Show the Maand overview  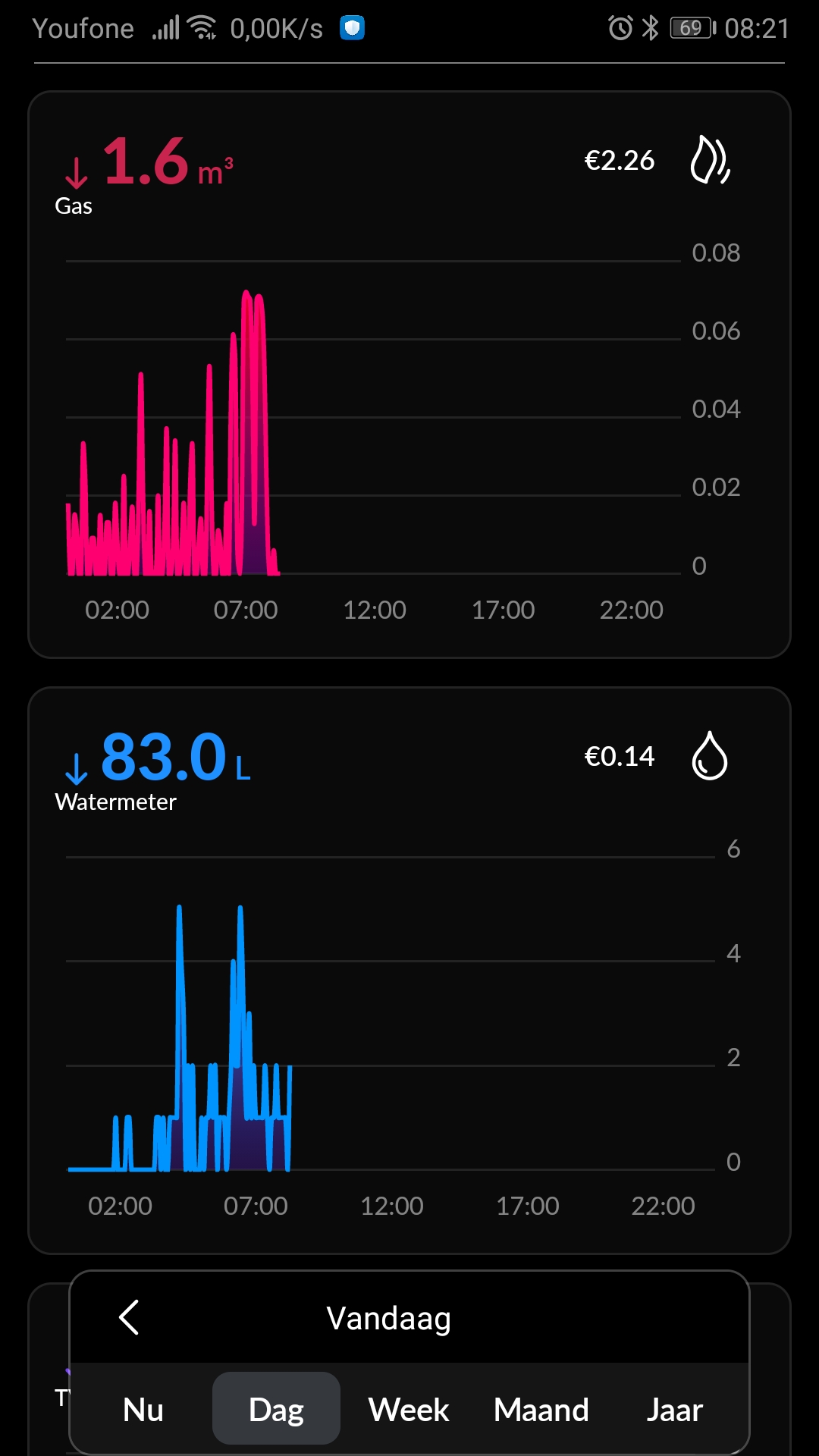(x=541, y=1410)
